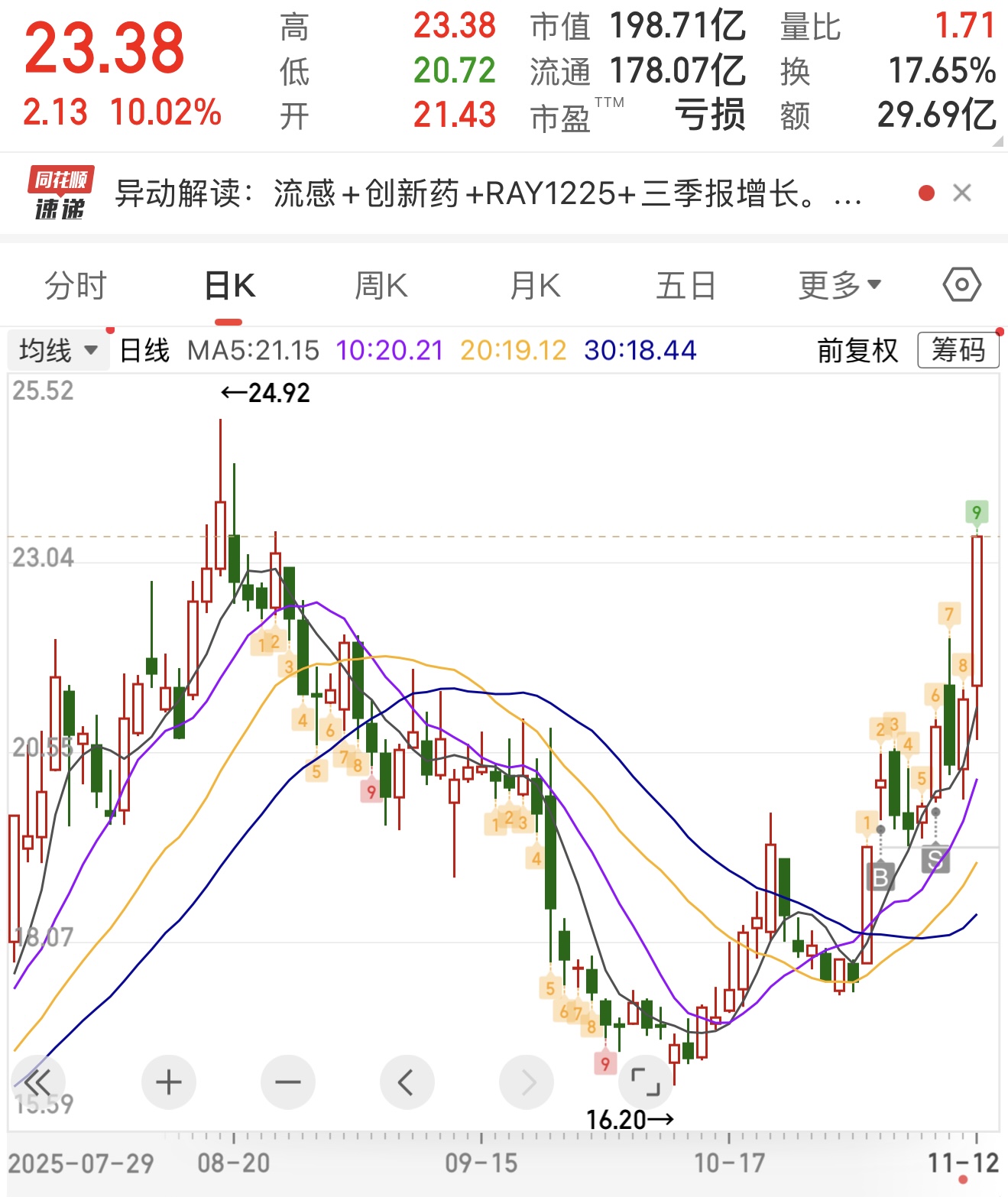This screenshot has width=1008, height=1197.
Task: Jump to earliest data with double arrow
Action: 37,1082
